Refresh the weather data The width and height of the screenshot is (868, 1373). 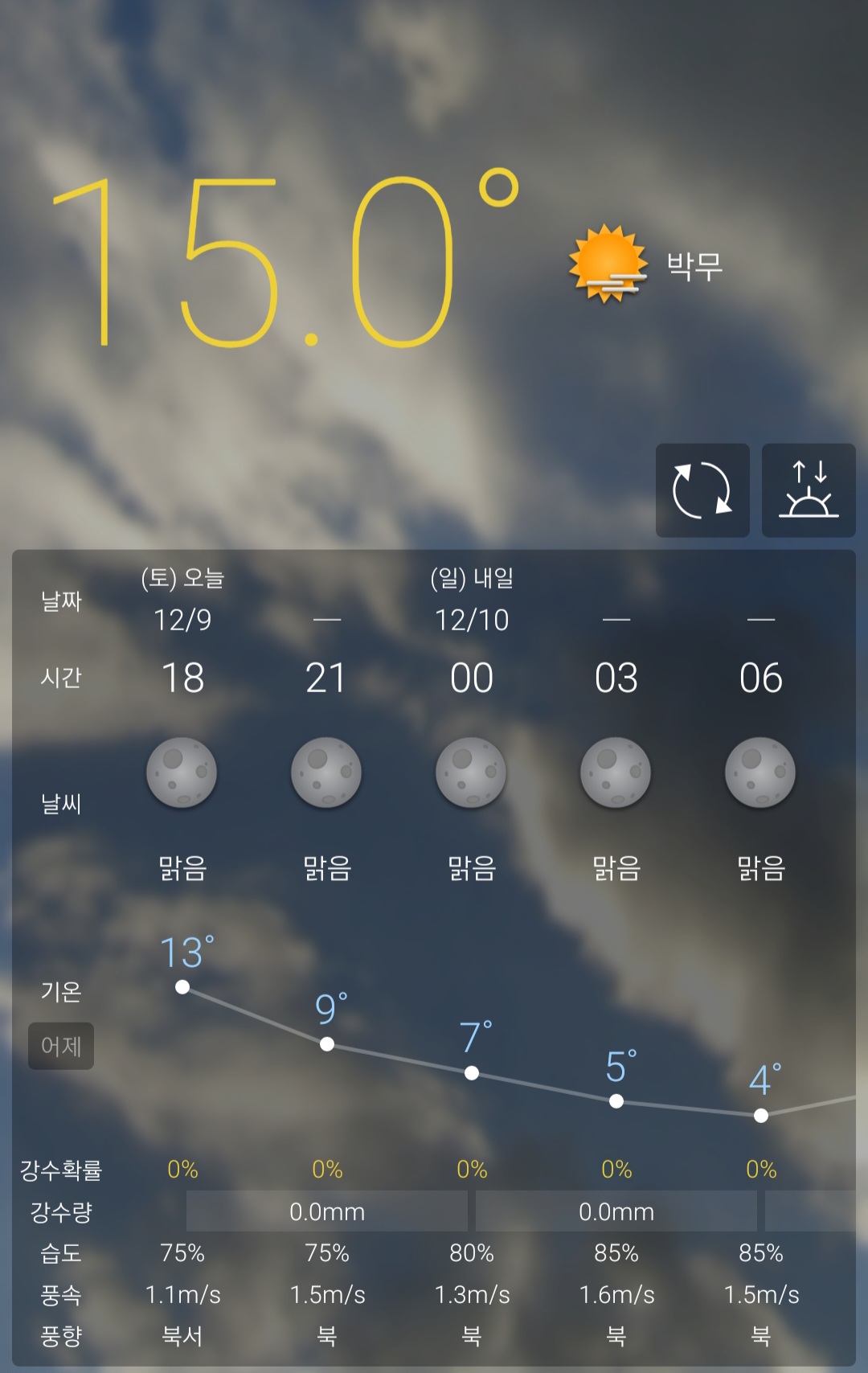coord(702,490)
